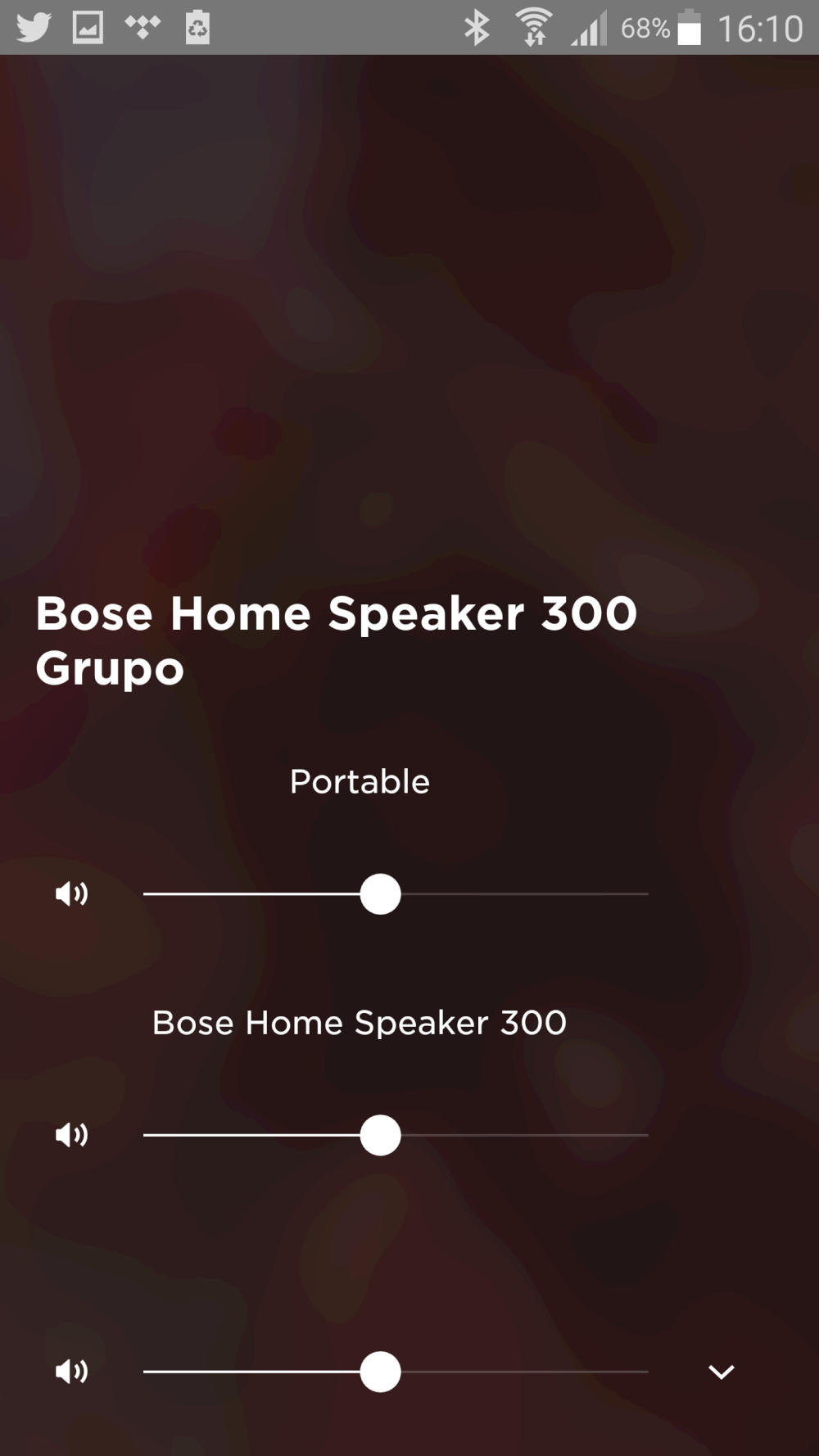Mute the group master volume icon
The width and height of the screenshot is (819, 1456).
click(71, 1372)
